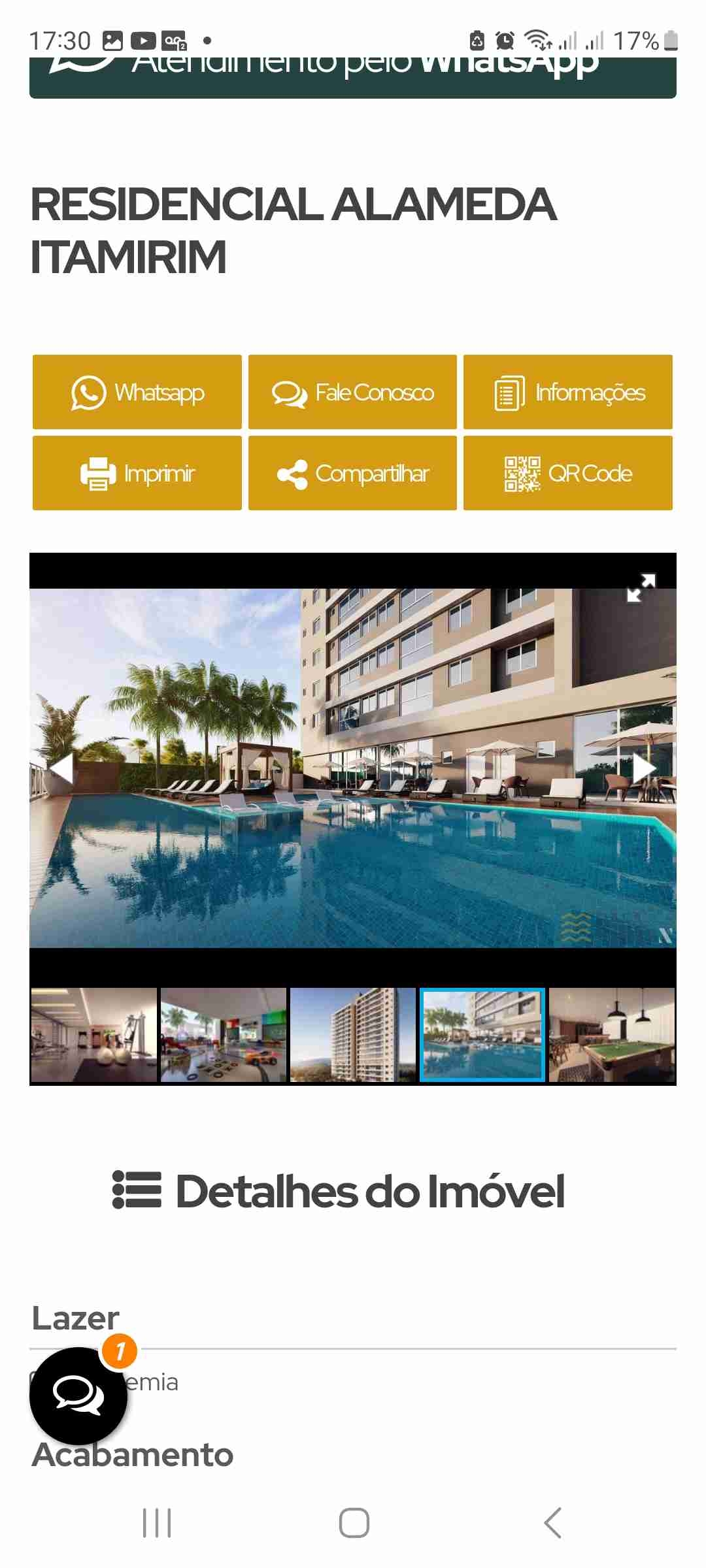Share the property via Compartilhar
Viewport: 706px width, 1568px height.
click(352, 473)
